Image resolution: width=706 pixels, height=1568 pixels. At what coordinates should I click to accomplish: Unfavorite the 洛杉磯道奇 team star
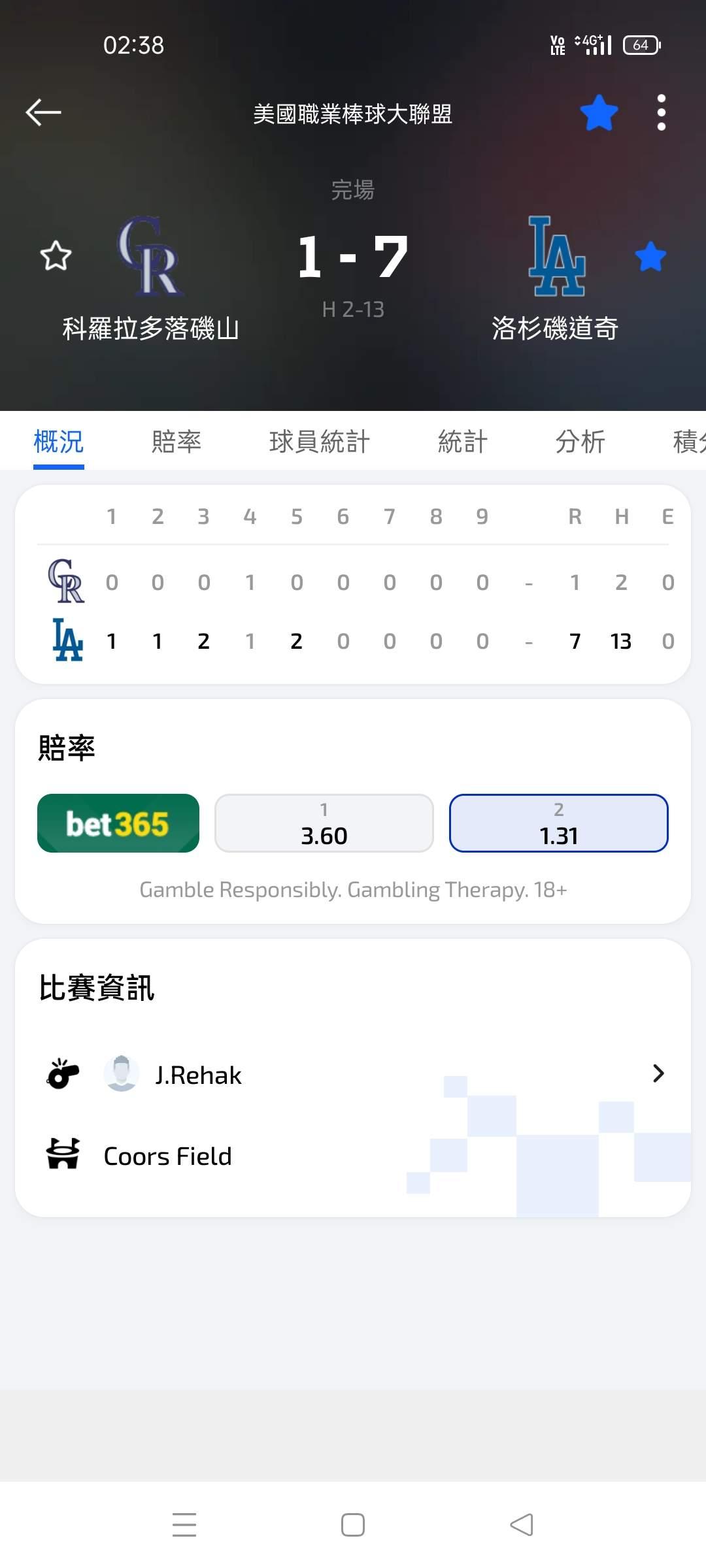(650, 256)
